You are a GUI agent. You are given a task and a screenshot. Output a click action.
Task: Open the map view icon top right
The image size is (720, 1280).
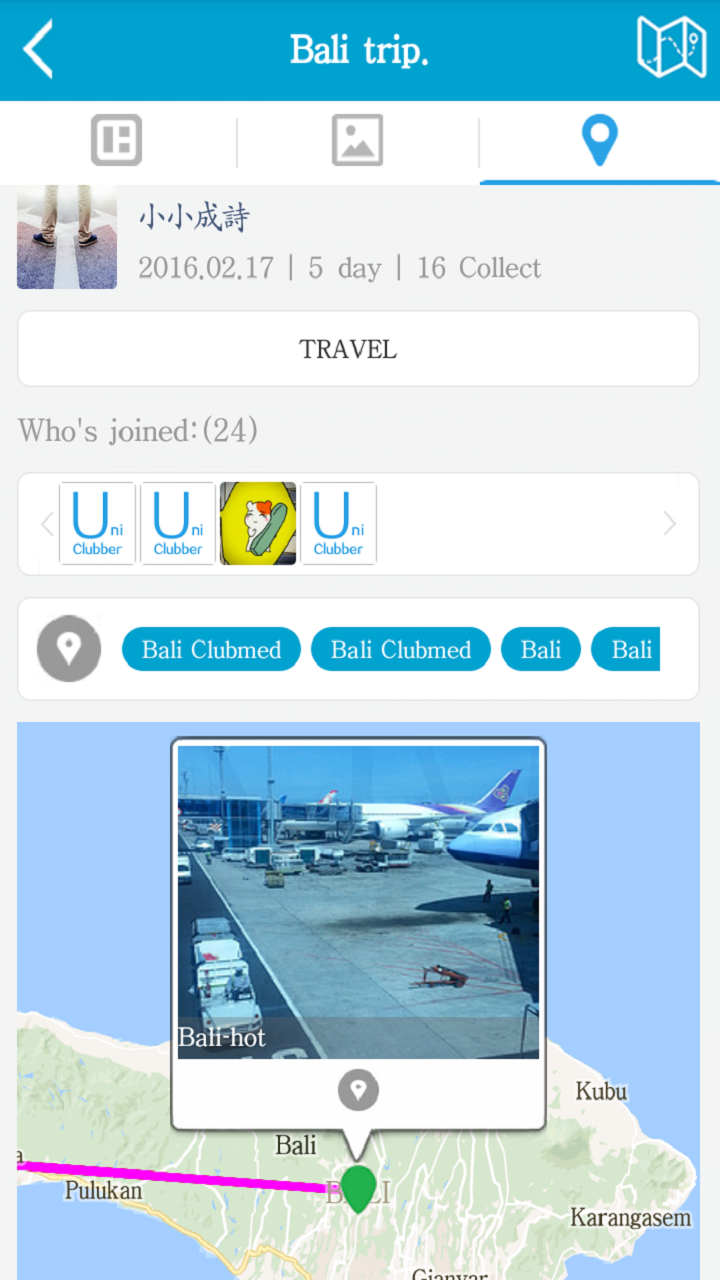pos(671,49)
